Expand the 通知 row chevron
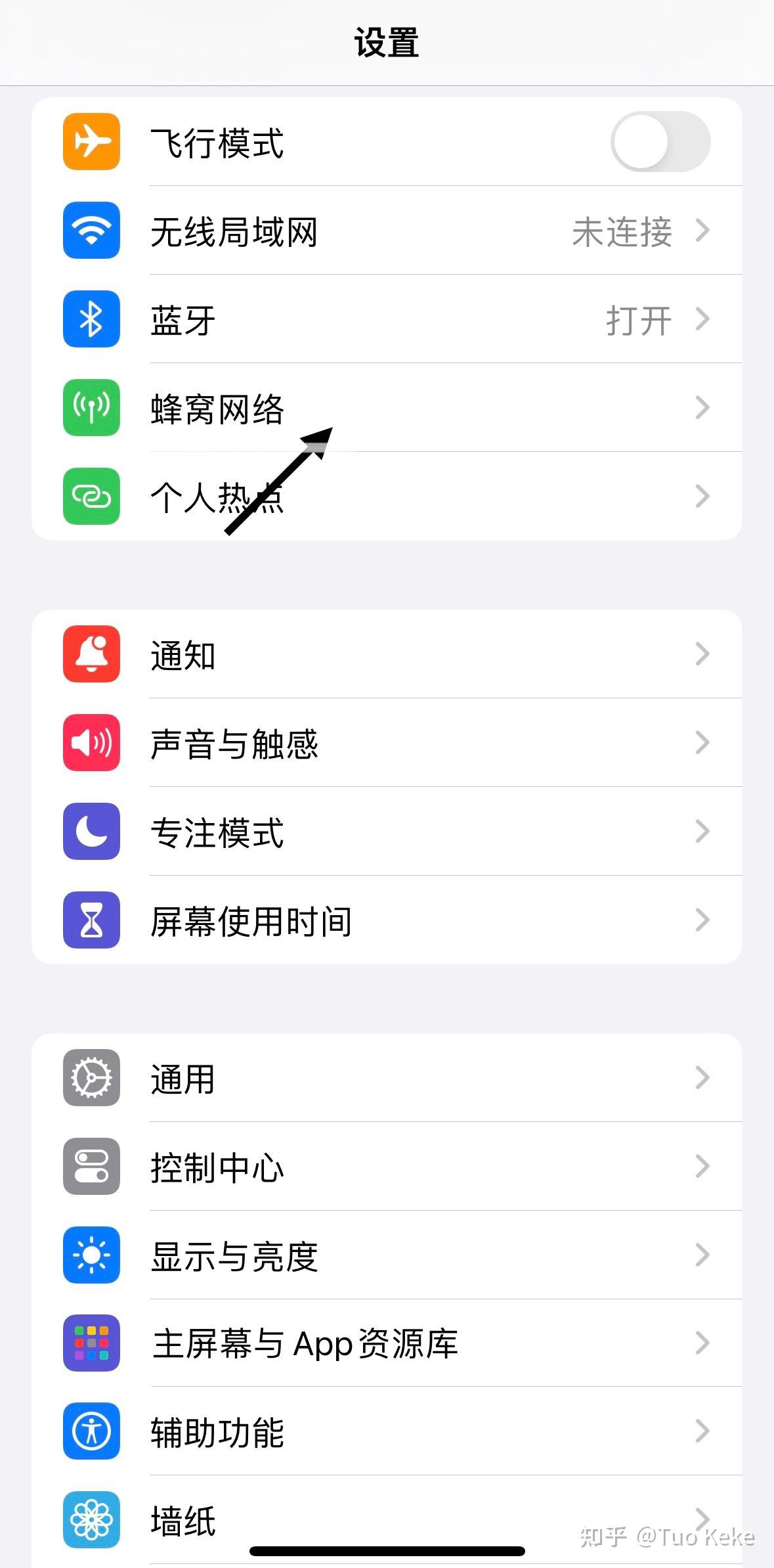 point(702,655)
